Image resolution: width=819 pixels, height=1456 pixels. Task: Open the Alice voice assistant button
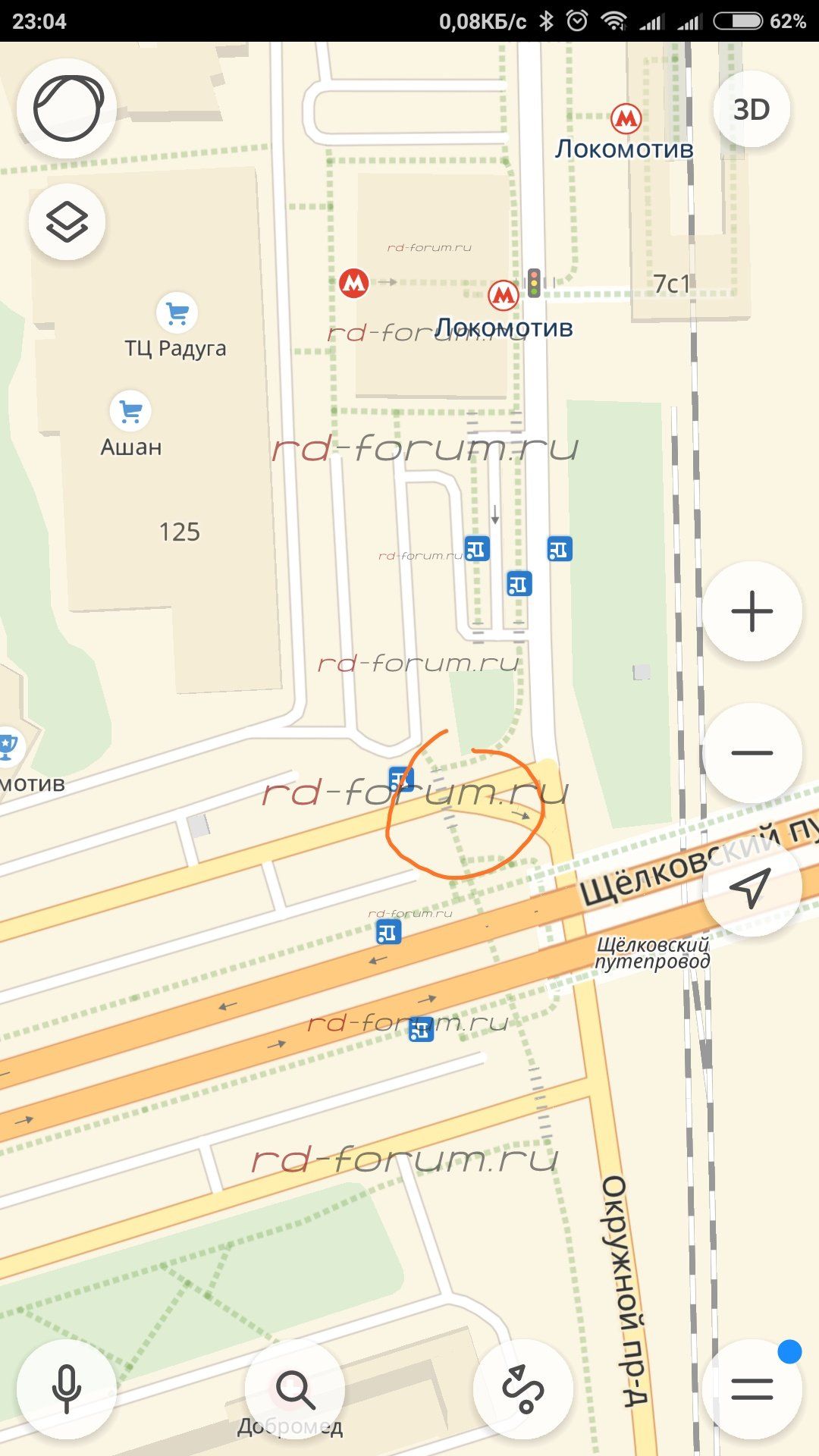[67, 108]
